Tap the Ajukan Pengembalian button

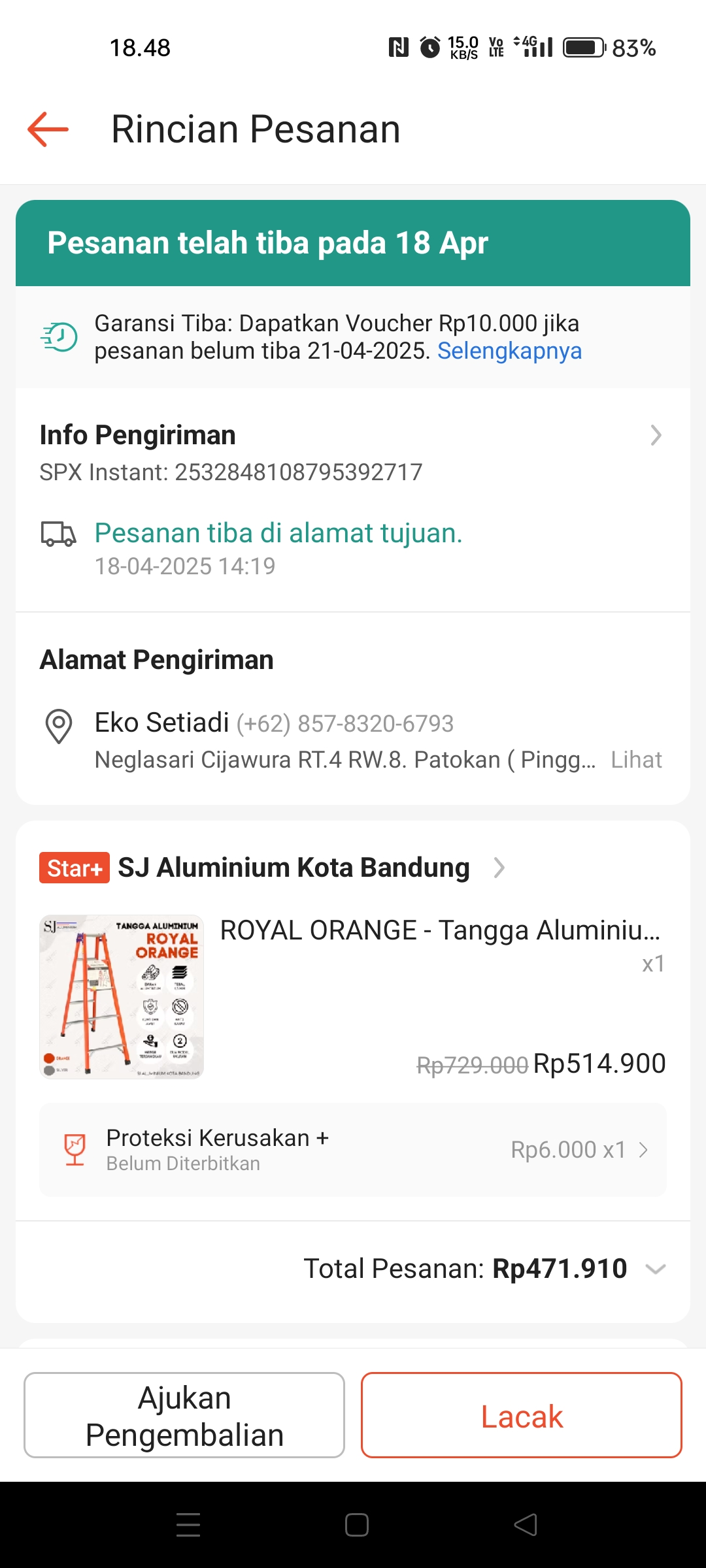coord(184,1416)
